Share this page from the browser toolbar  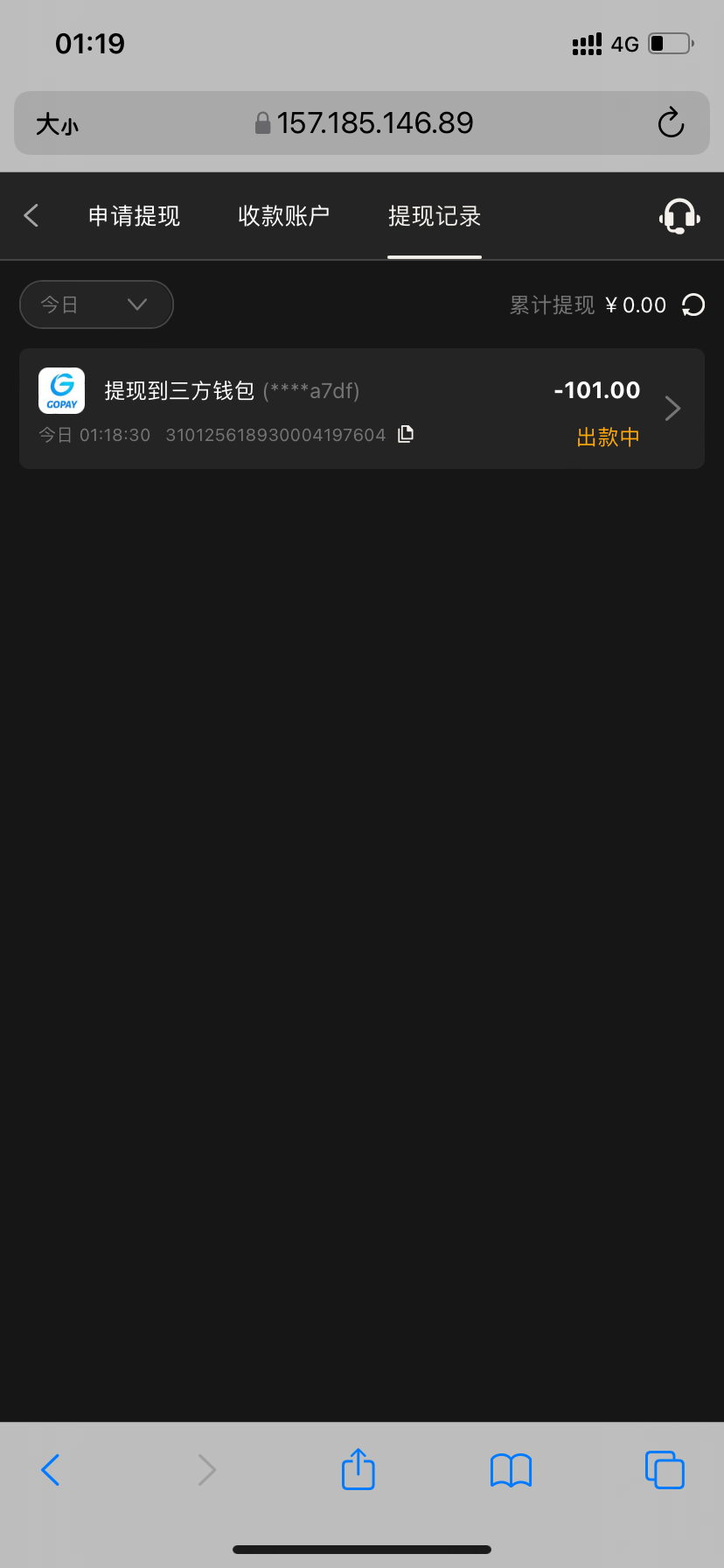coord(358,1469)
